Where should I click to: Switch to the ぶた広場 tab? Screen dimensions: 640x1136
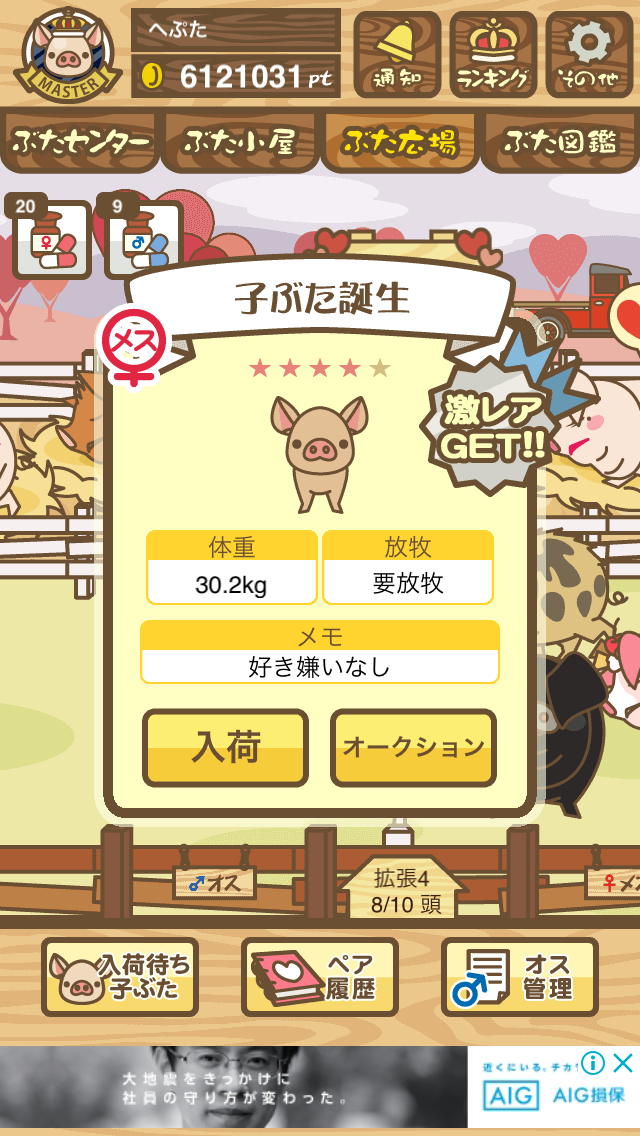[x=400, y=142]
